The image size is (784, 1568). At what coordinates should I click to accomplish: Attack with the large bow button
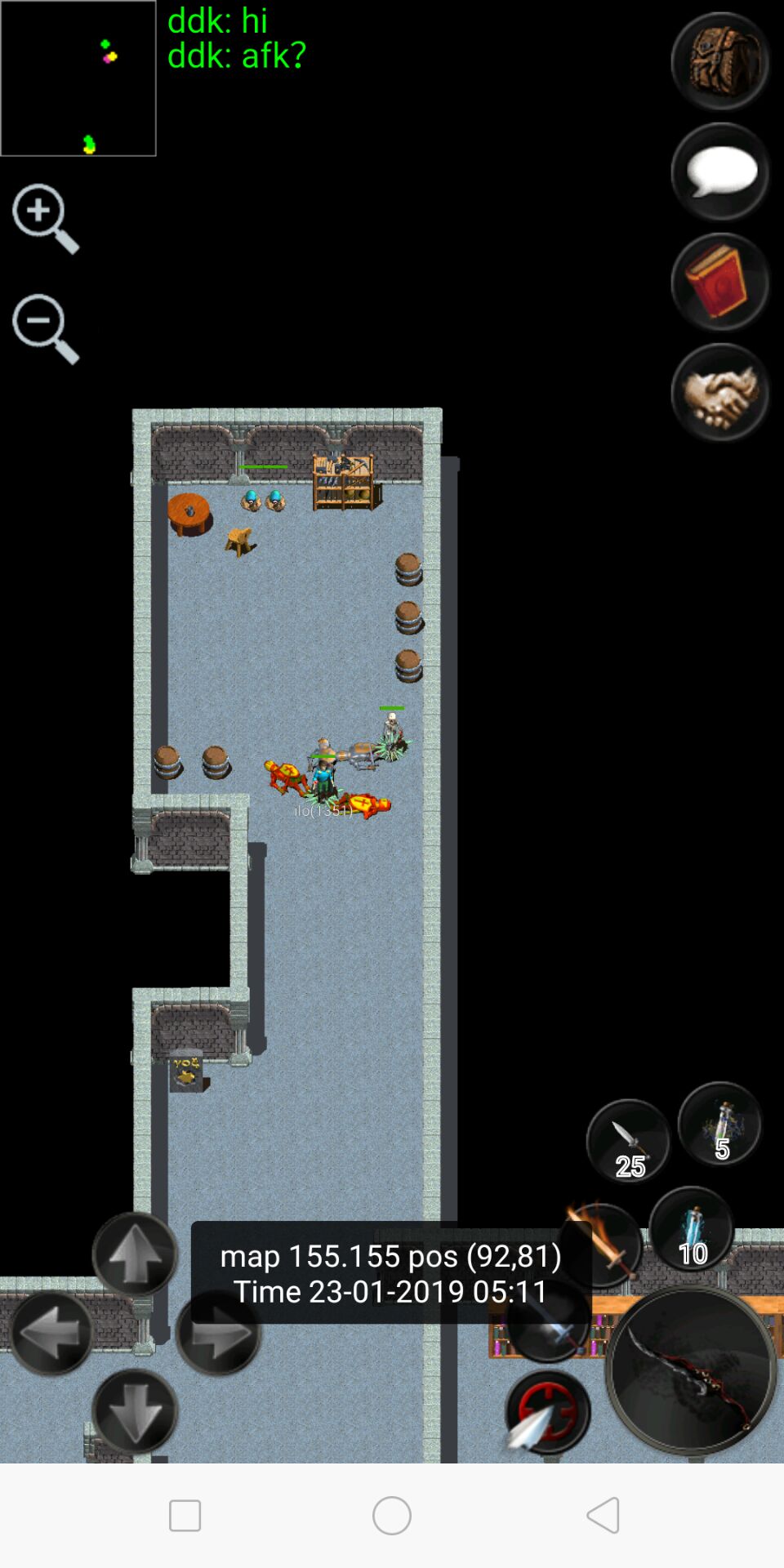point(691,1370)
